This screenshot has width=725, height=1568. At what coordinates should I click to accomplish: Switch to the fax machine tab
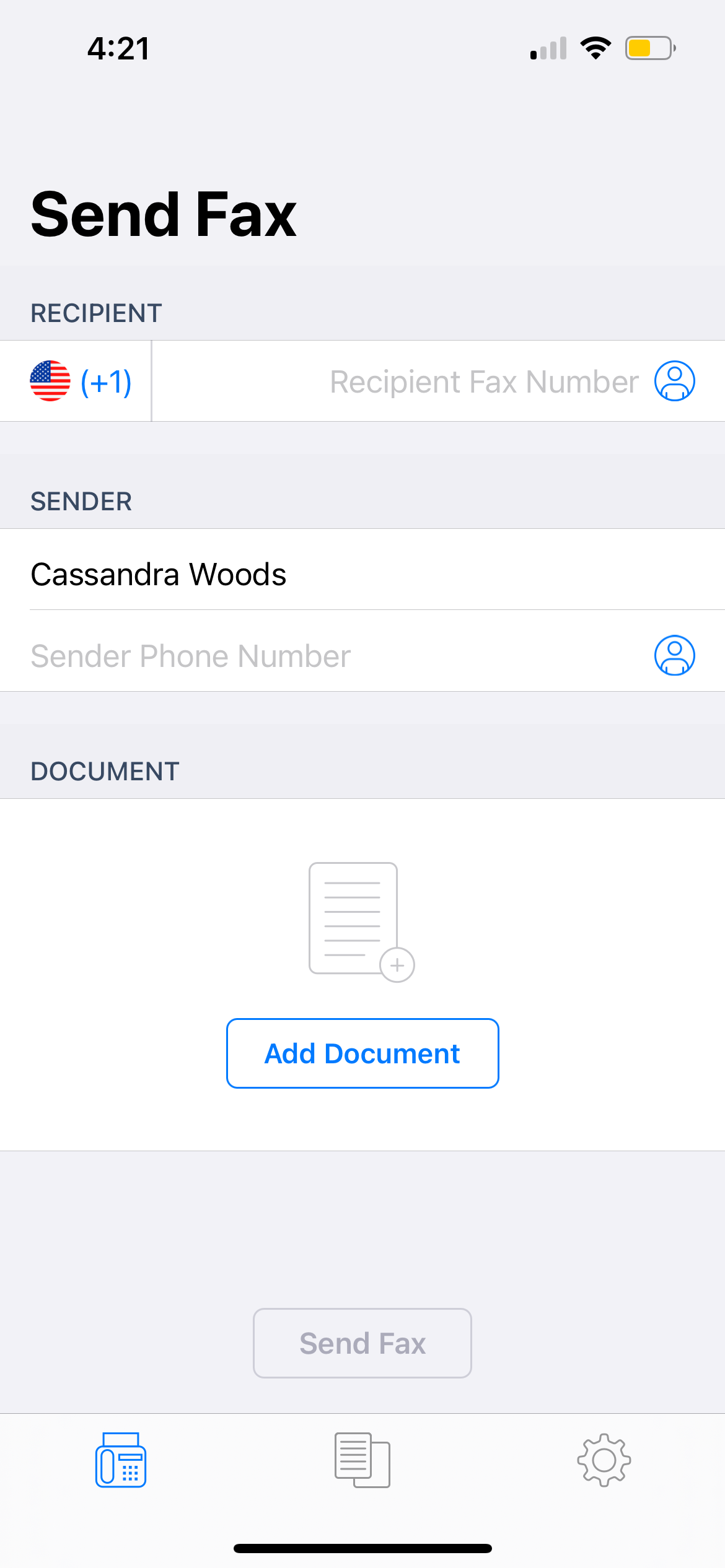click(x=121, y=1460)
